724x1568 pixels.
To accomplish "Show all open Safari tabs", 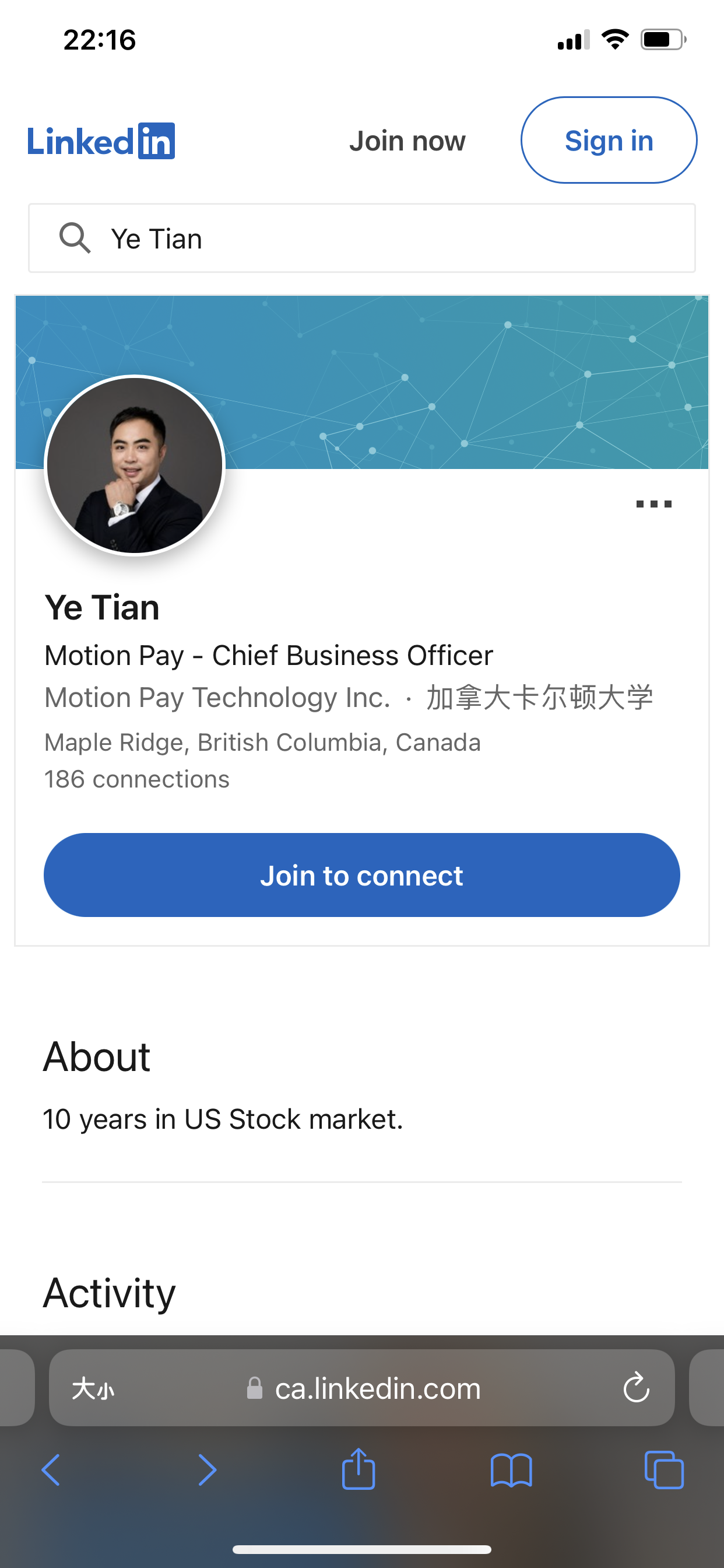I will 664,1470.
